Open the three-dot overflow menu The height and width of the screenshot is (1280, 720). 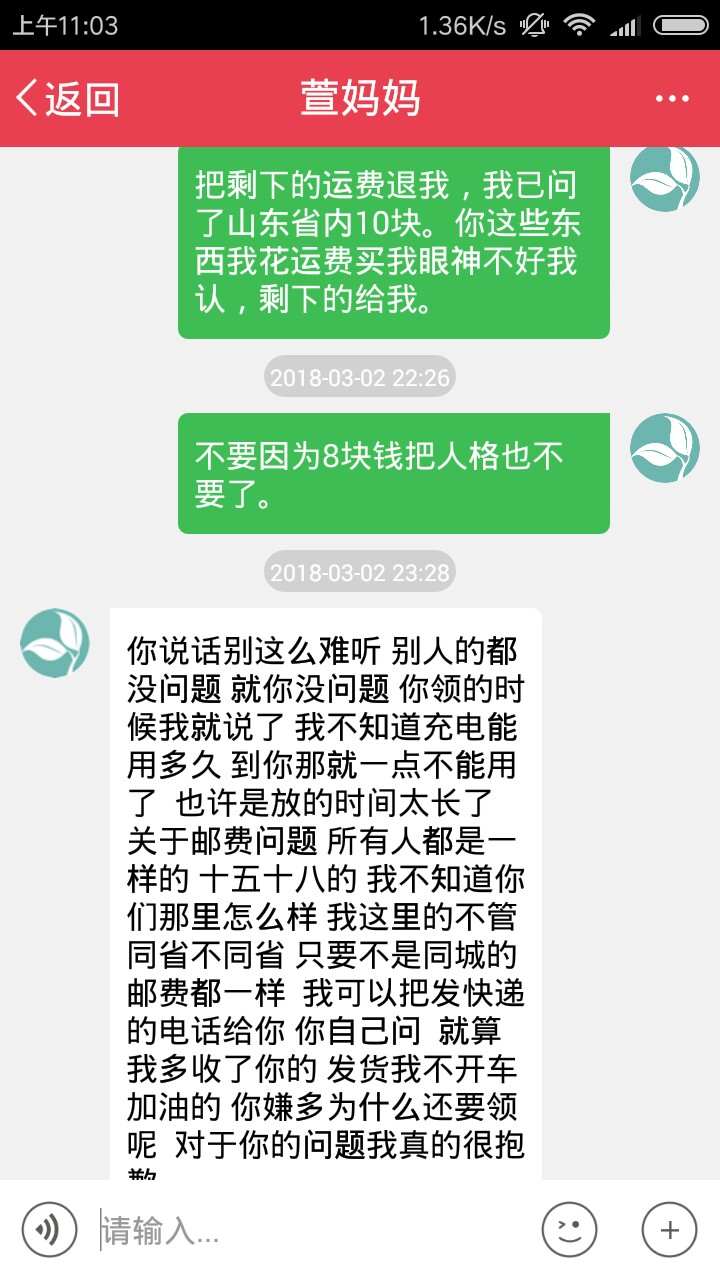point(672,98)
